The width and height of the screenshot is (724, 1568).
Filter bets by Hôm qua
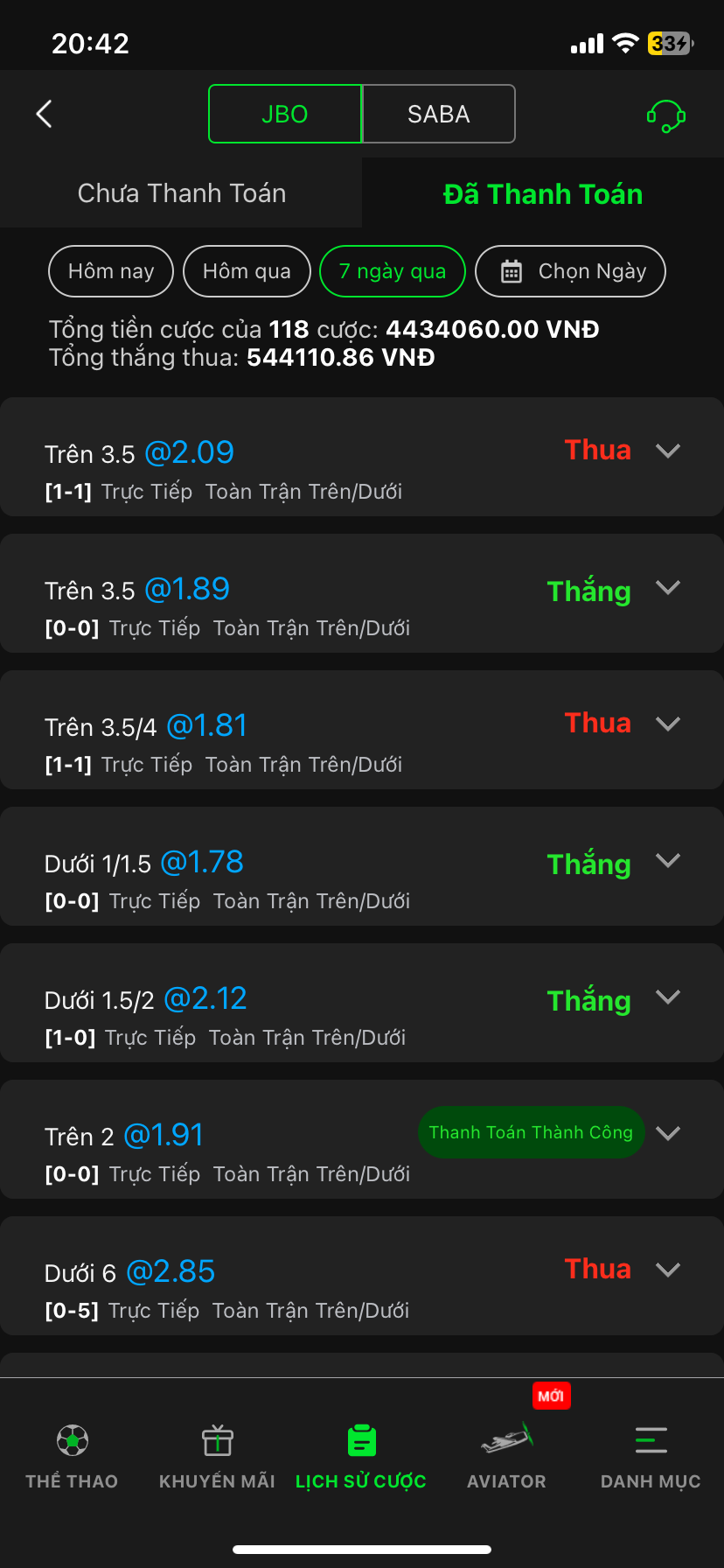coord(247,271)
